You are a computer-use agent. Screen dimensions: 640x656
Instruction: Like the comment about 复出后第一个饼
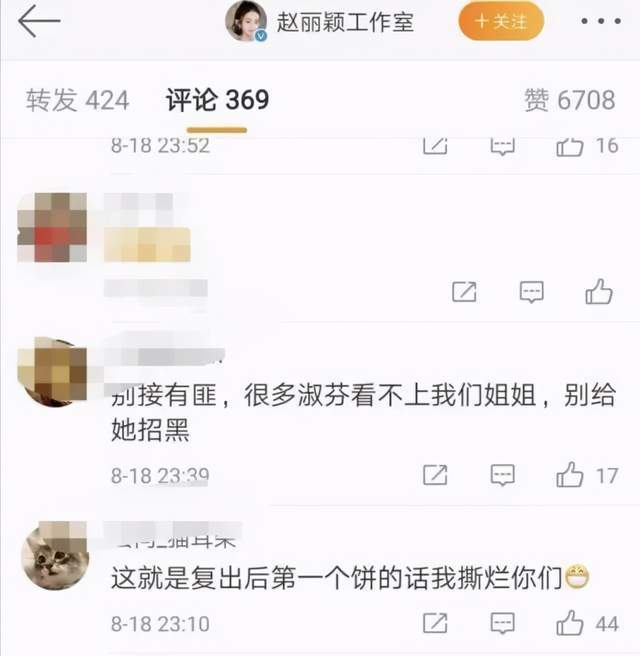[x=570, y=625]
